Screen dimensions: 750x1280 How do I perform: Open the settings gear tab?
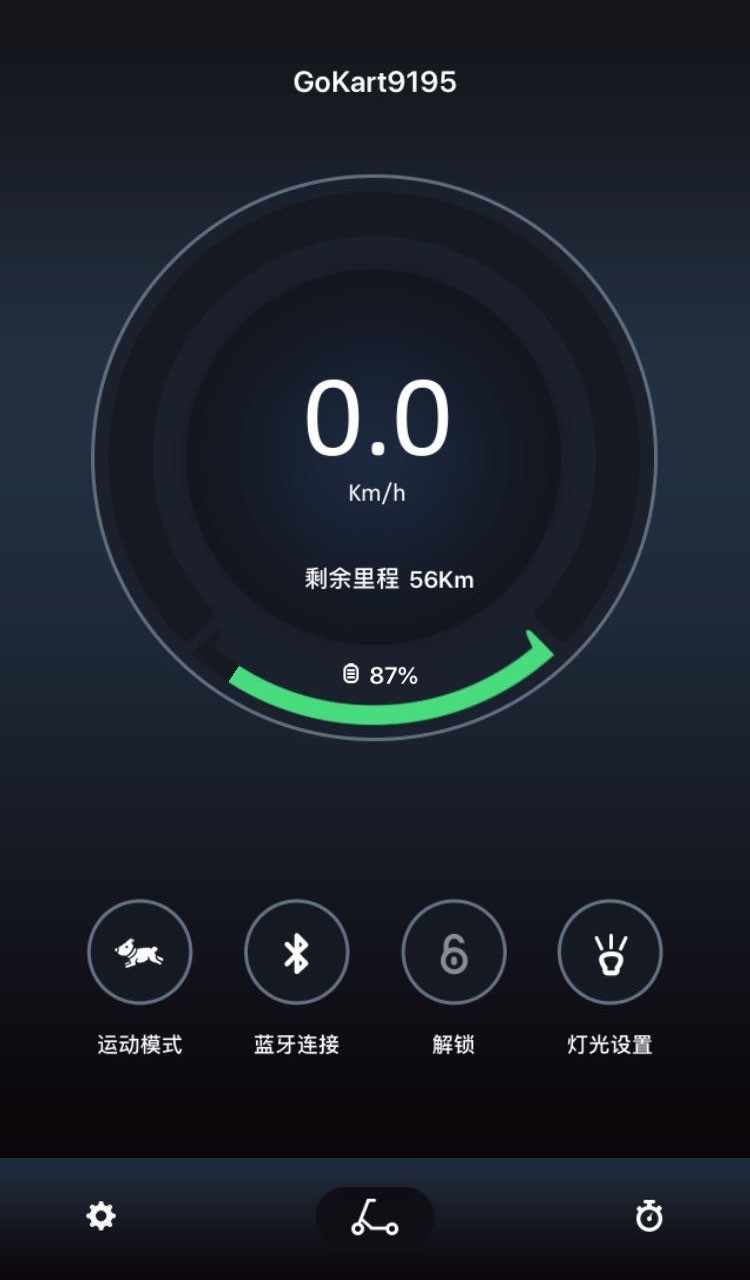[101, 1216]
